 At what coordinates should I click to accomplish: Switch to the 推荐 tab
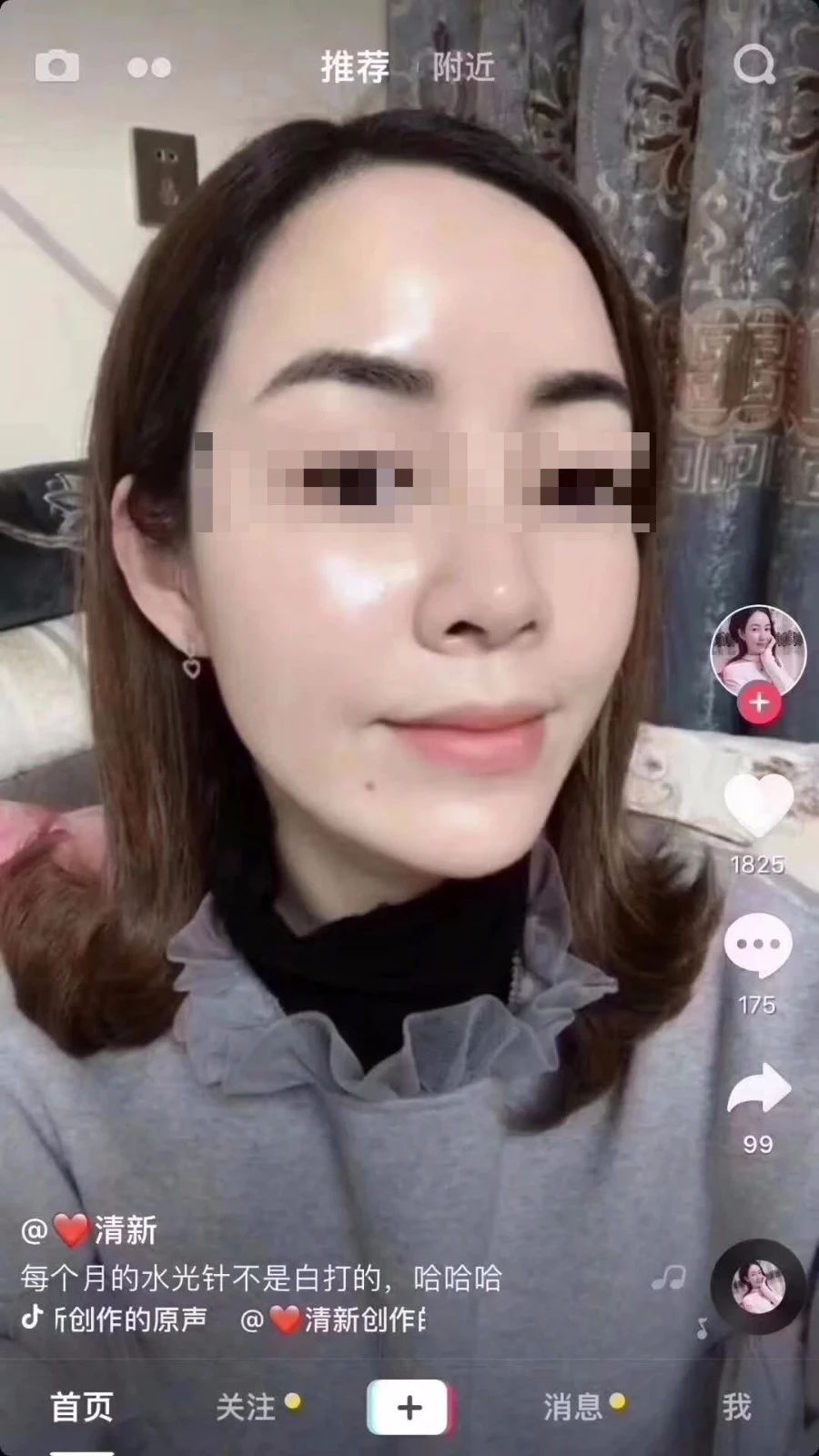pyautogui.click(x=355, y=67)
